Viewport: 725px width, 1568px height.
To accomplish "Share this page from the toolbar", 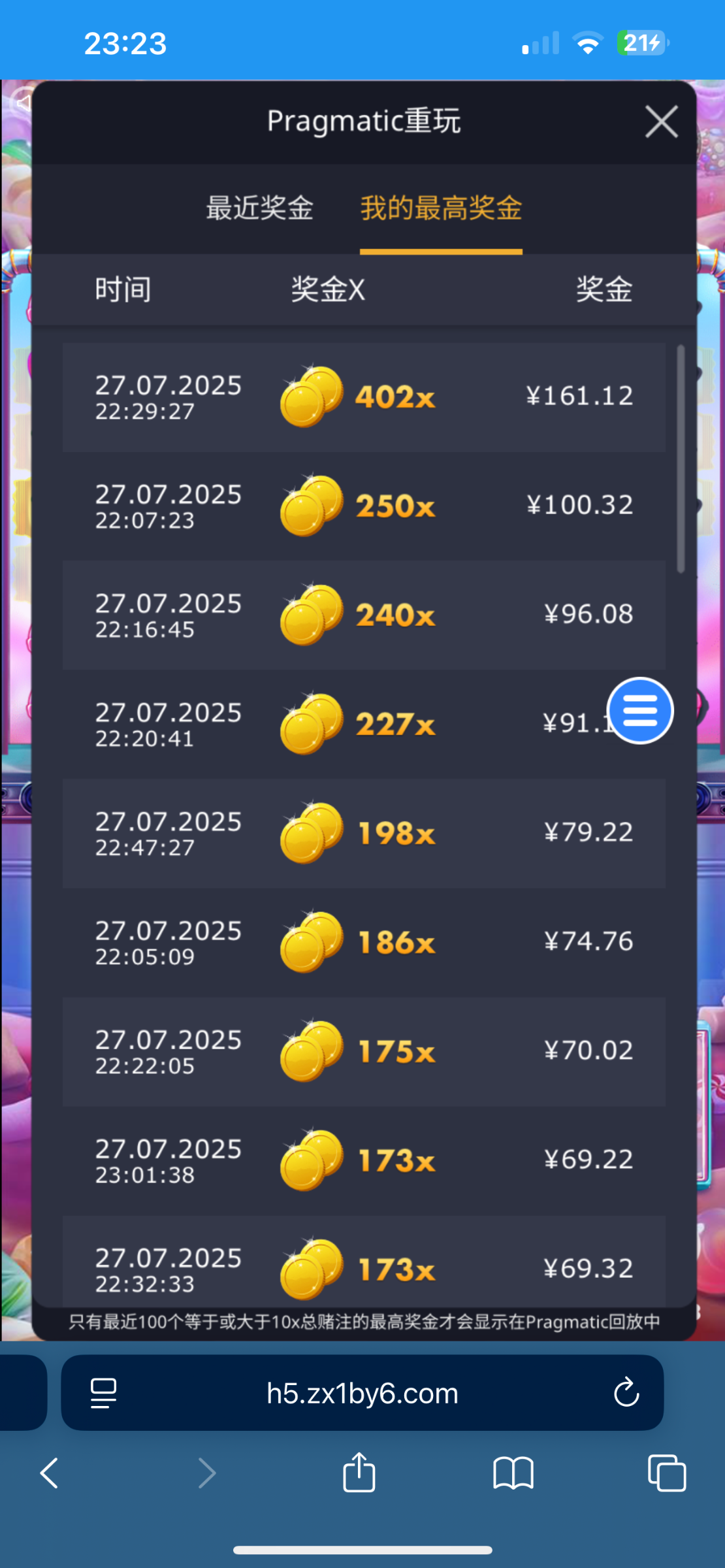I will [359, 1473].
